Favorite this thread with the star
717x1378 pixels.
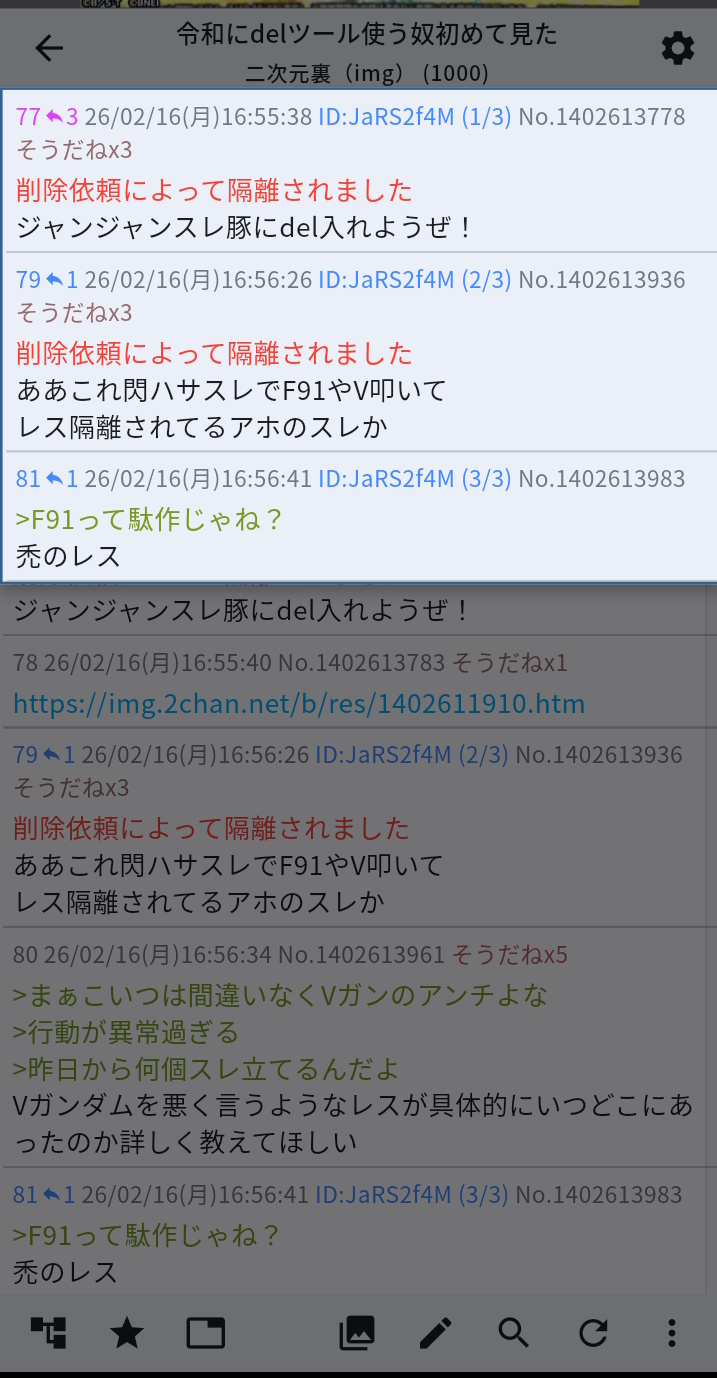(126, 1332)
